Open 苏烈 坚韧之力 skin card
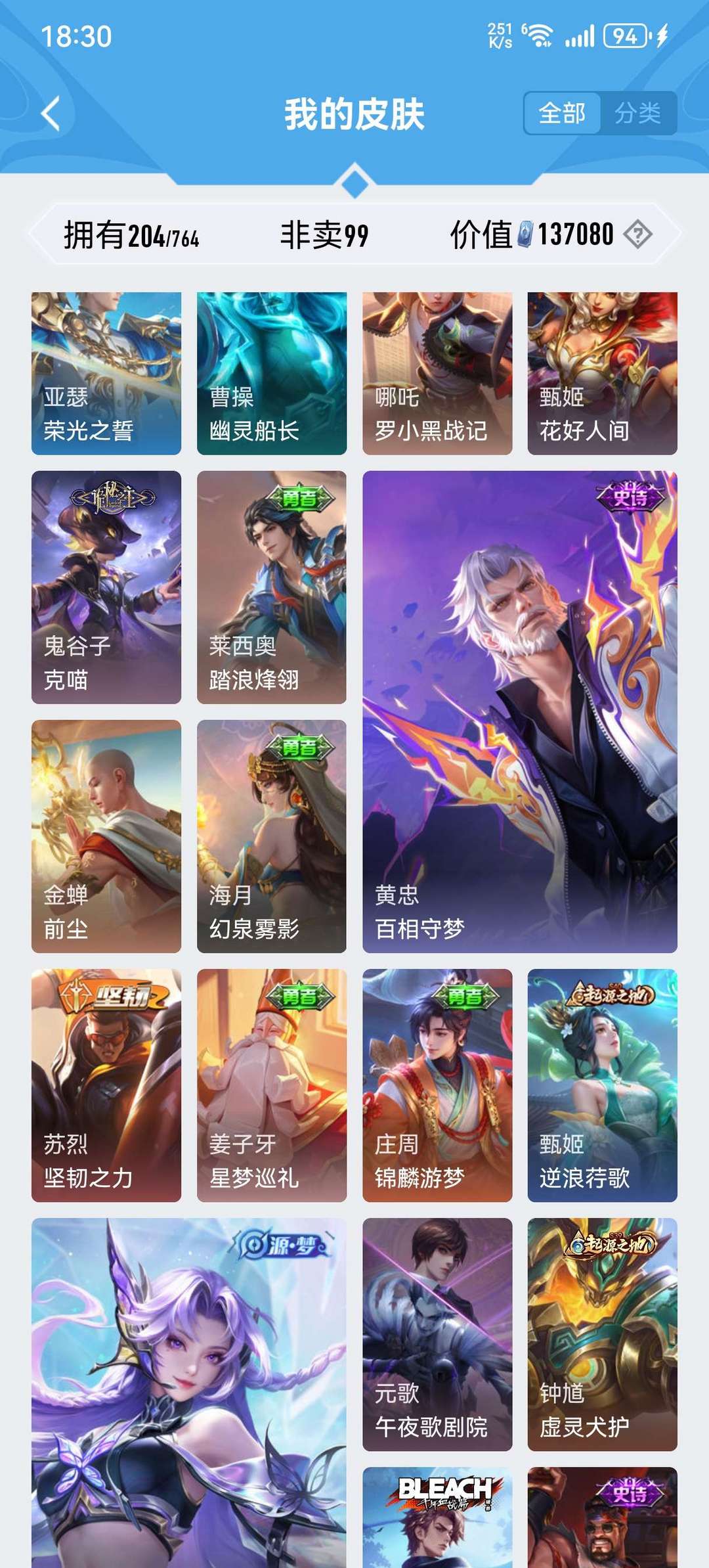 pyautogui.click(x=106, y=1085)
